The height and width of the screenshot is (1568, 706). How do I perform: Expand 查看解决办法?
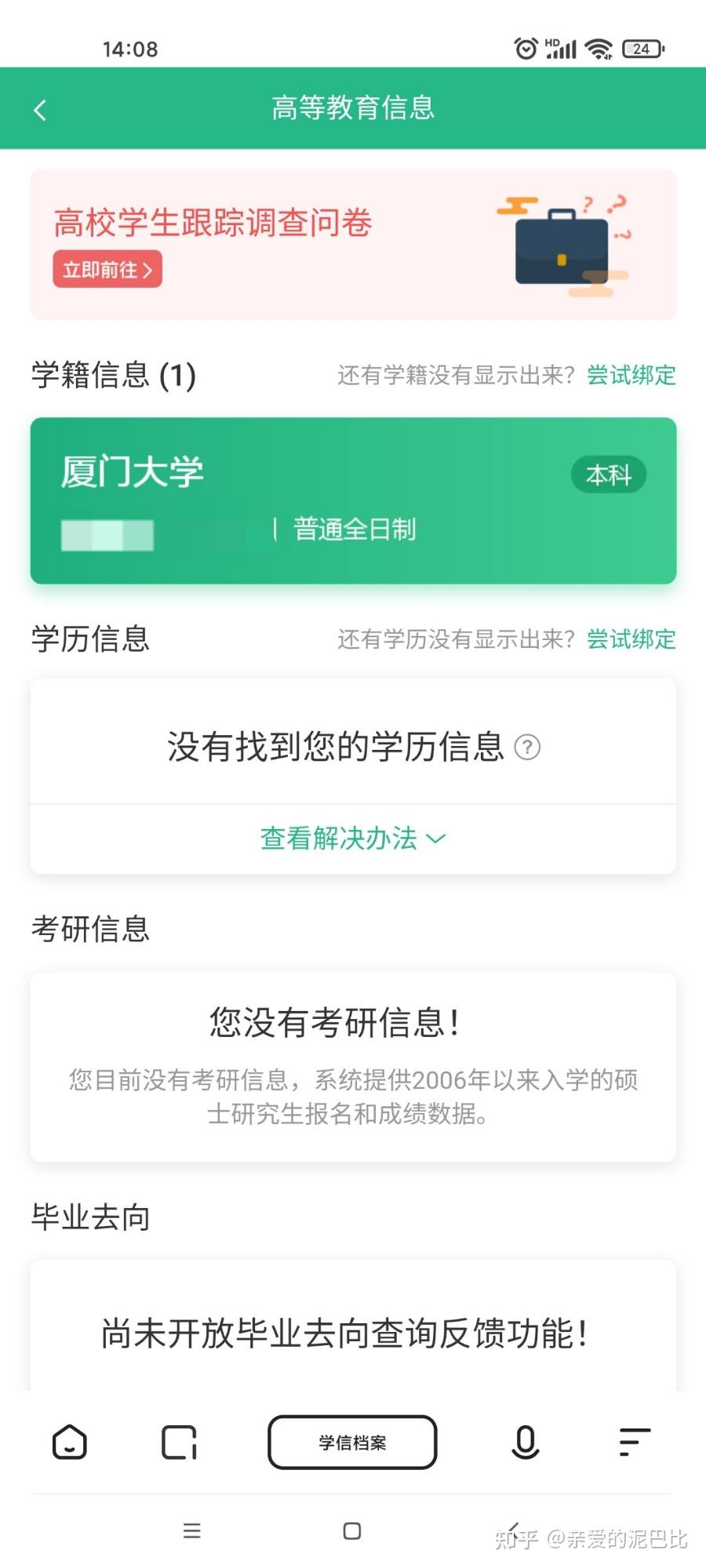pos(353,839)
